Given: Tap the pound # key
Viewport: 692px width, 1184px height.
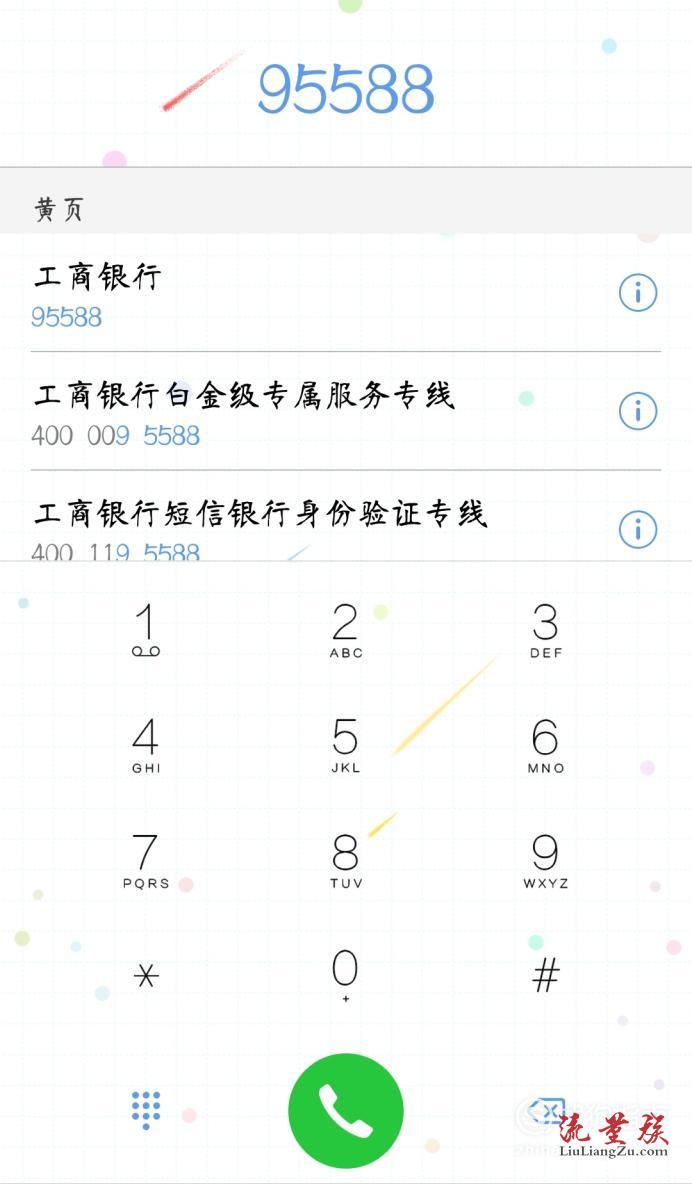Looking at the screenshot, I should point(546,975).
